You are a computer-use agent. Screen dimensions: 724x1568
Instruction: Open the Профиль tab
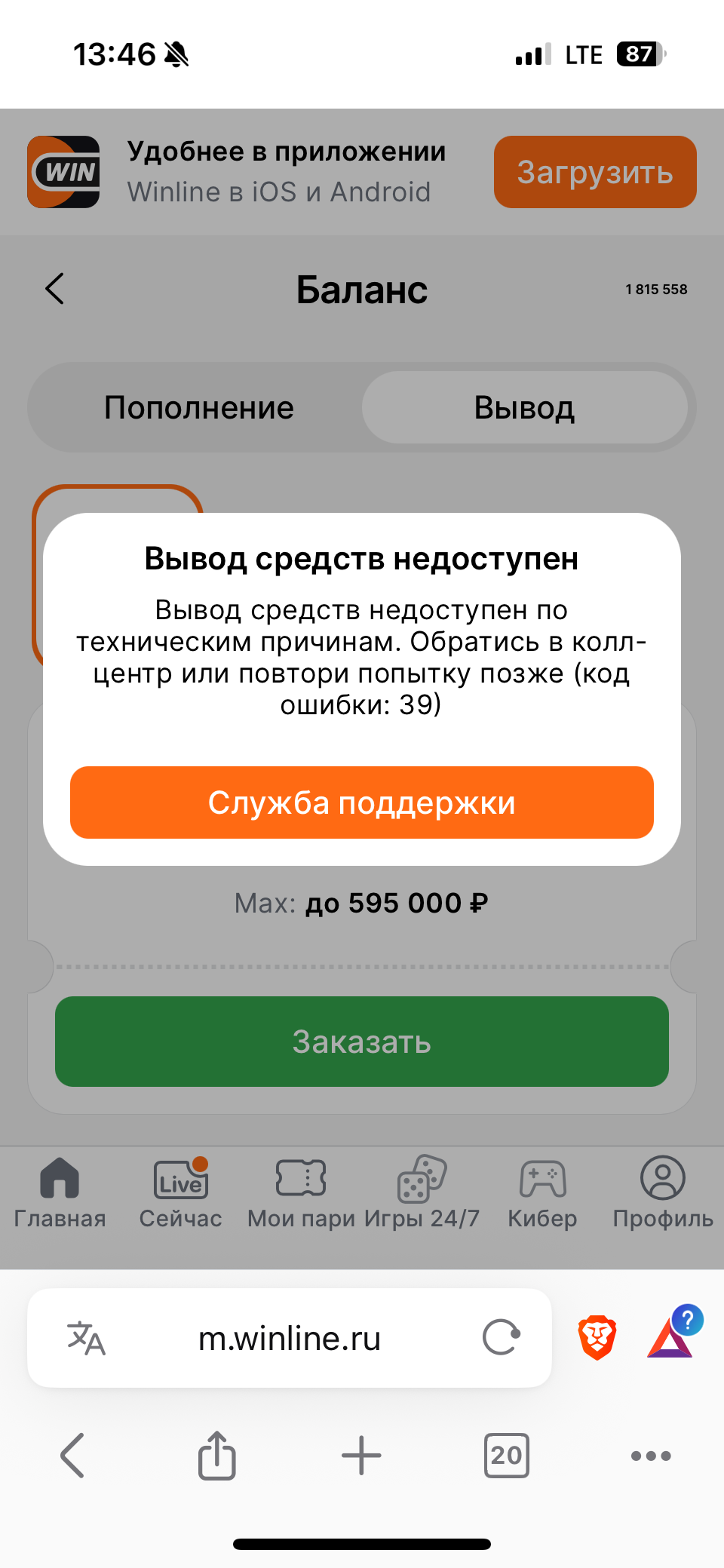(x=662, y=1192)
